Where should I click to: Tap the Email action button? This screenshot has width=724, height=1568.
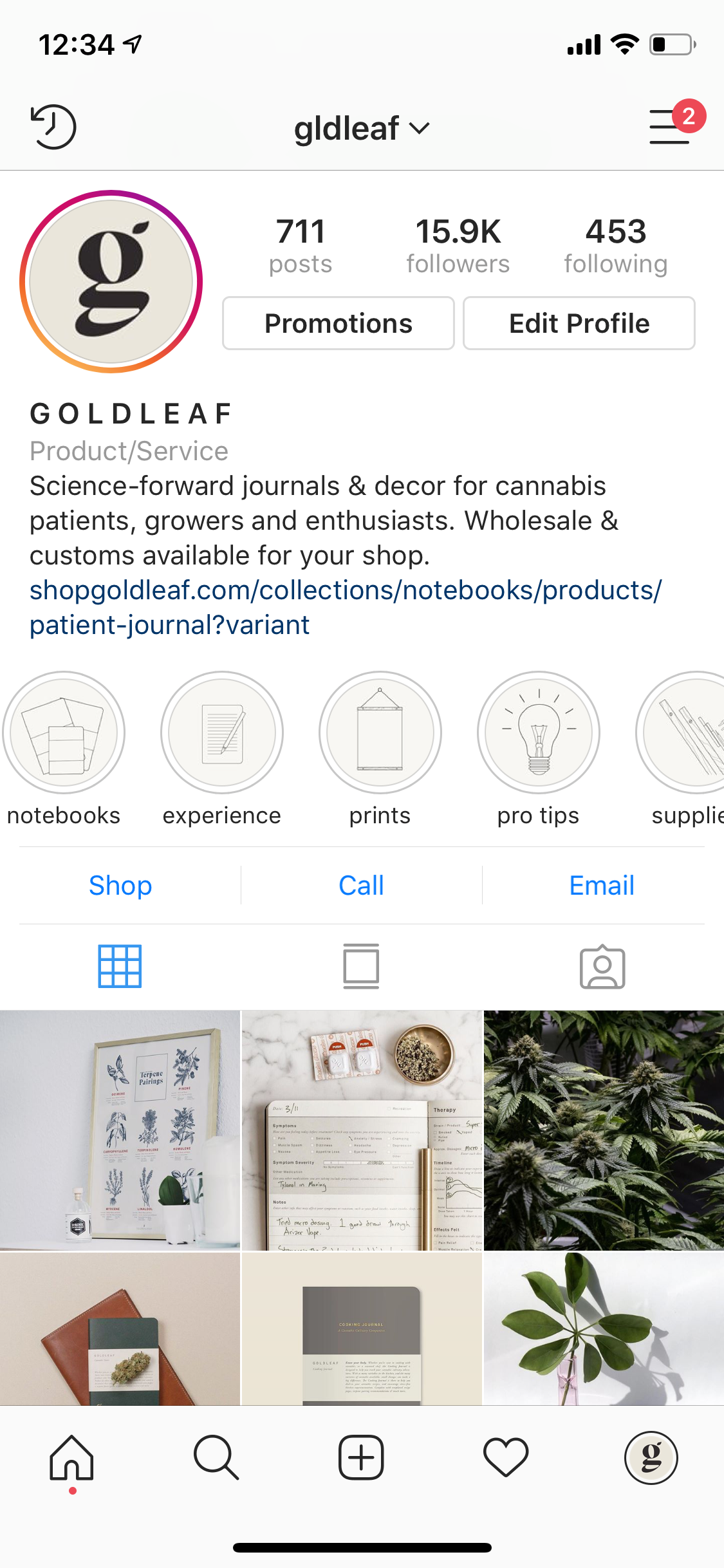pyautogui.click(x=602, y=886)
